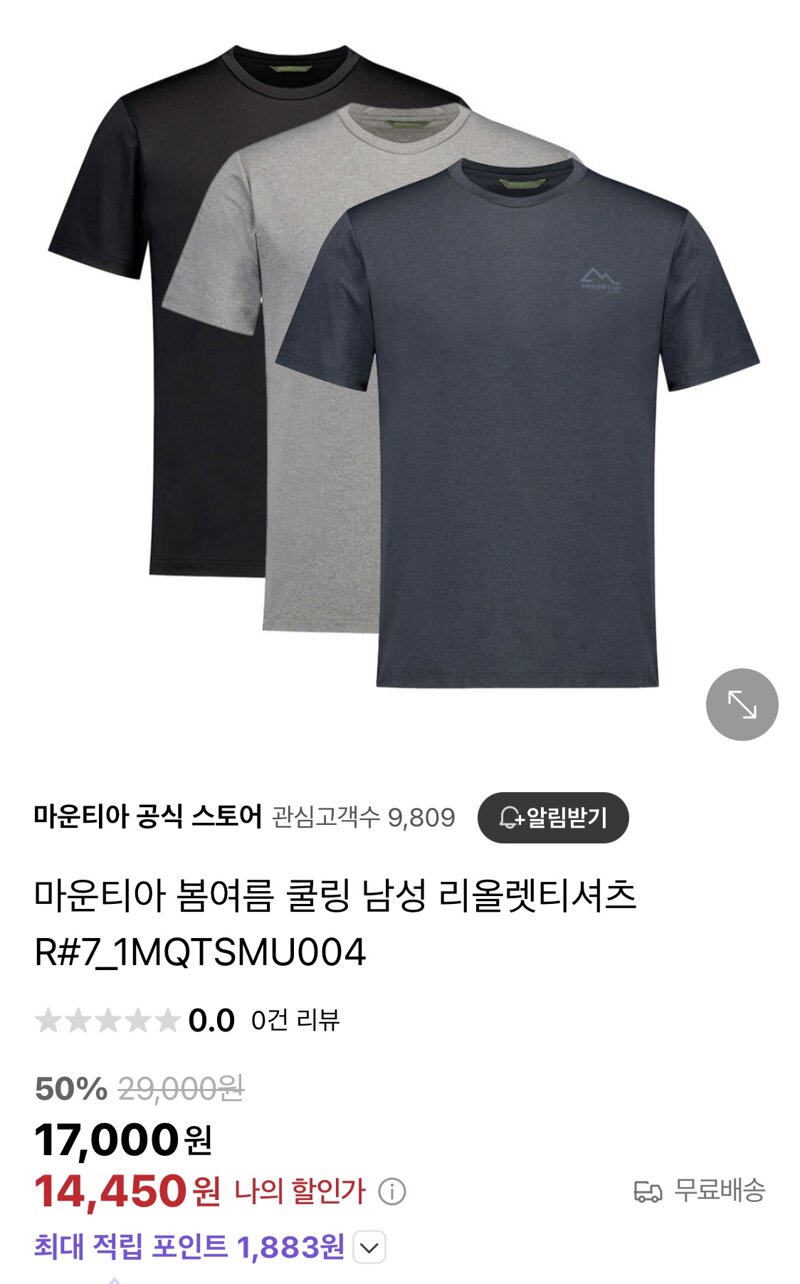This screenshot has width=800, height=1284.
Task: View info about 나의 할인가
Action: pos(393,1192)
